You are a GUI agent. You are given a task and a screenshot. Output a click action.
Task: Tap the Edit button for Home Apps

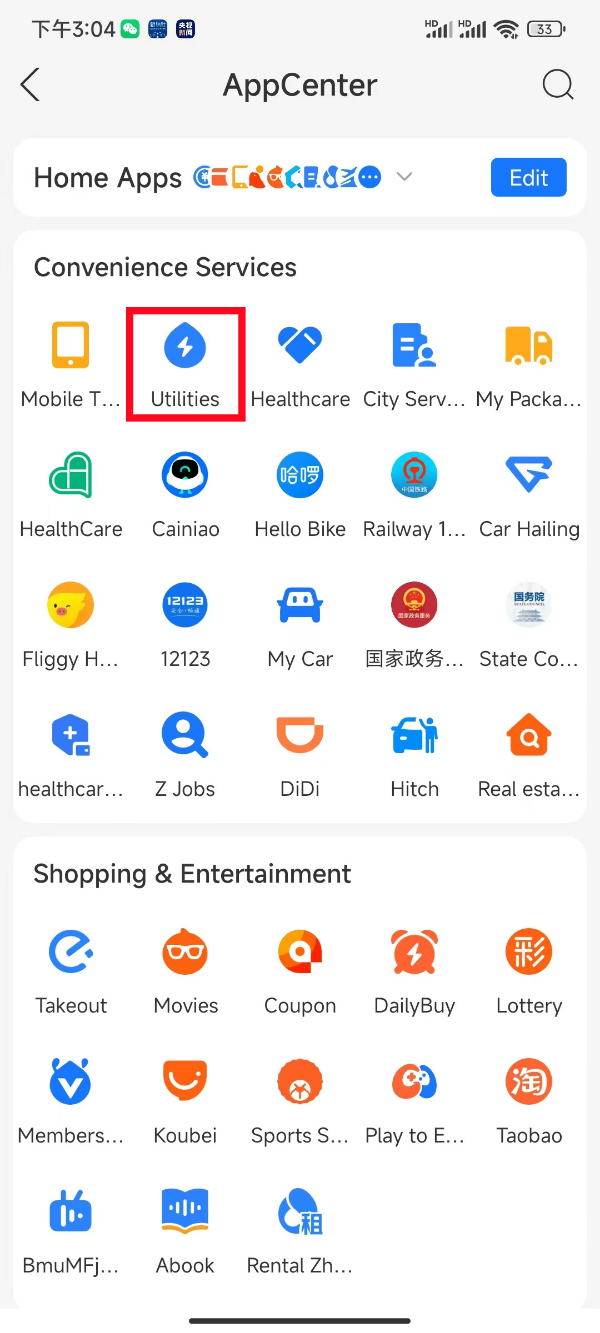click(528, 178)
